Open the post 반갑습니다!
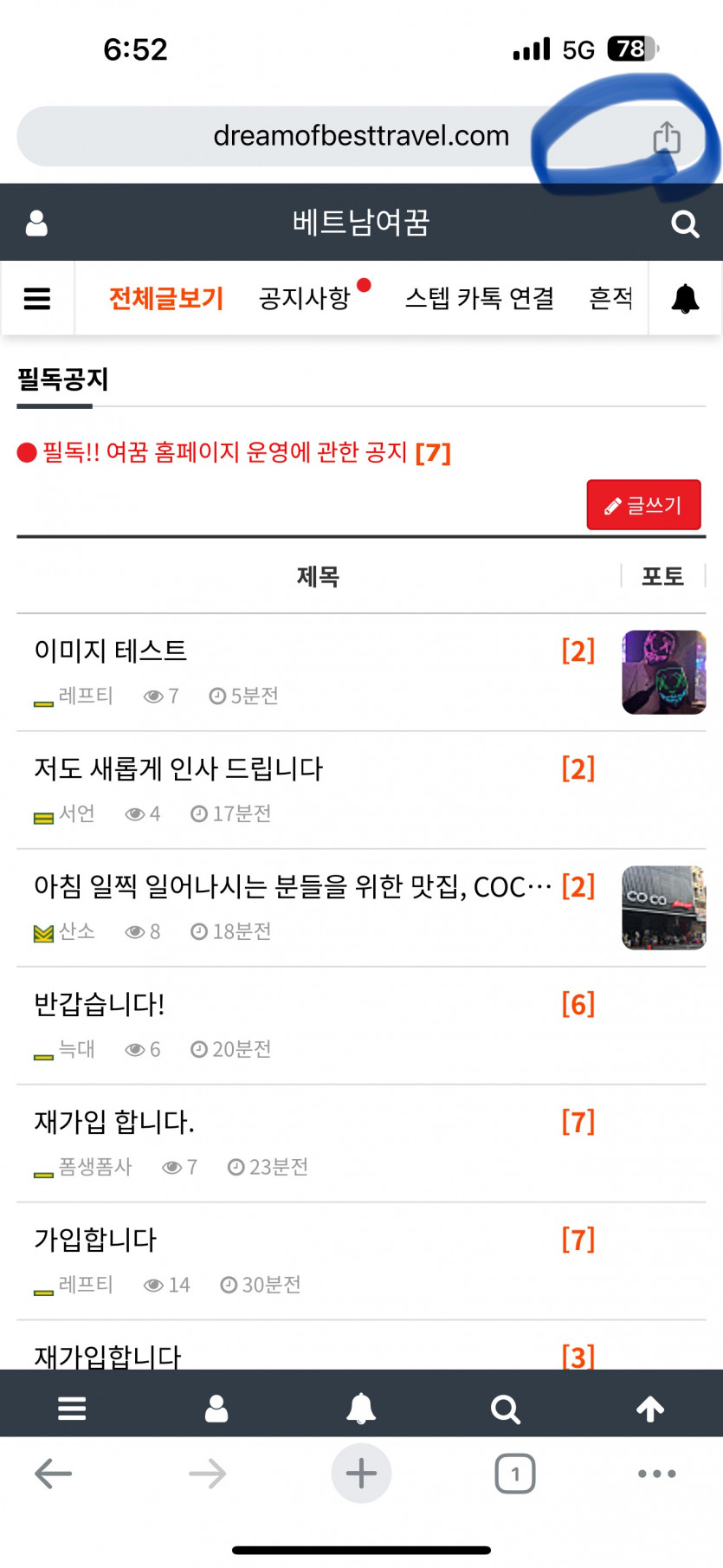 coord(100,1004)
